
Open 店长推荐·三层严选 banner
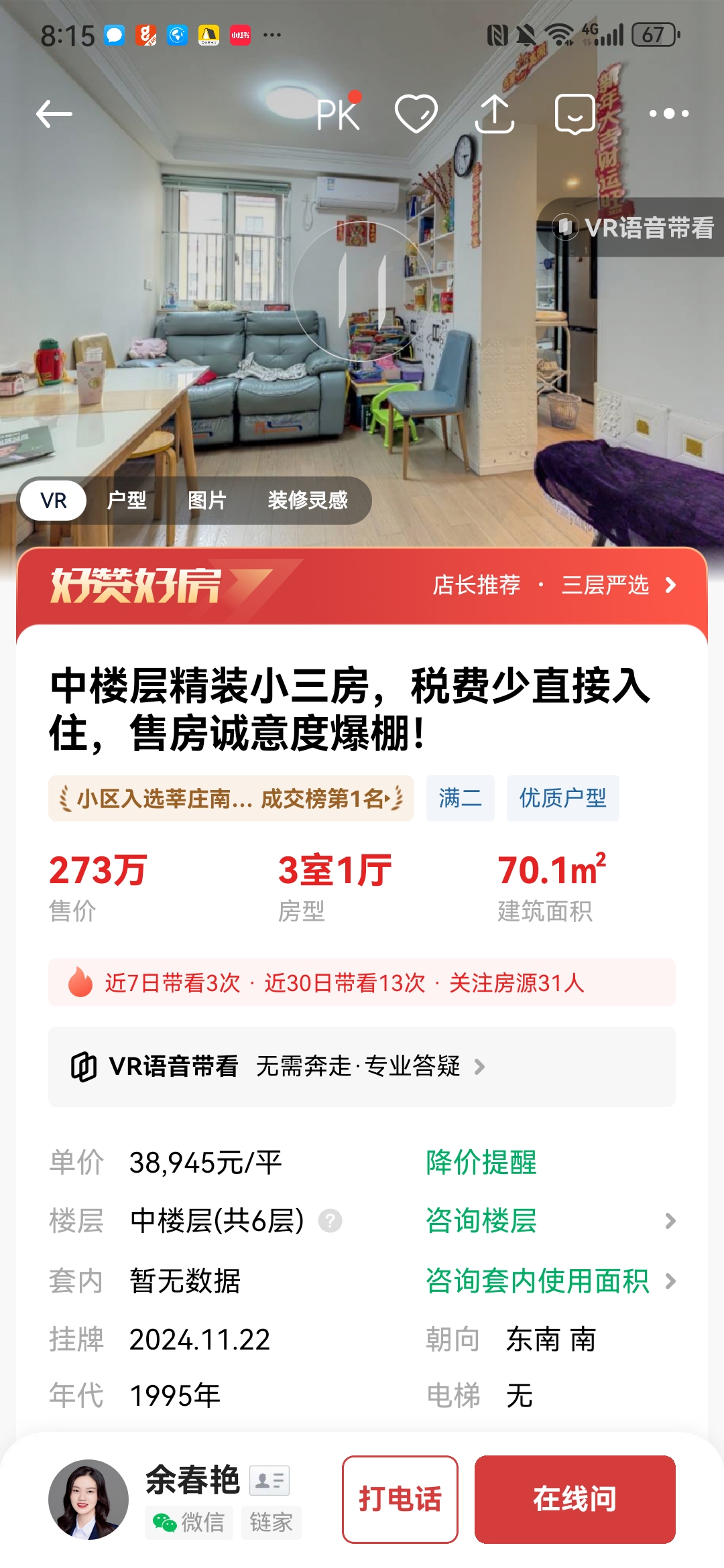[554, 585]
